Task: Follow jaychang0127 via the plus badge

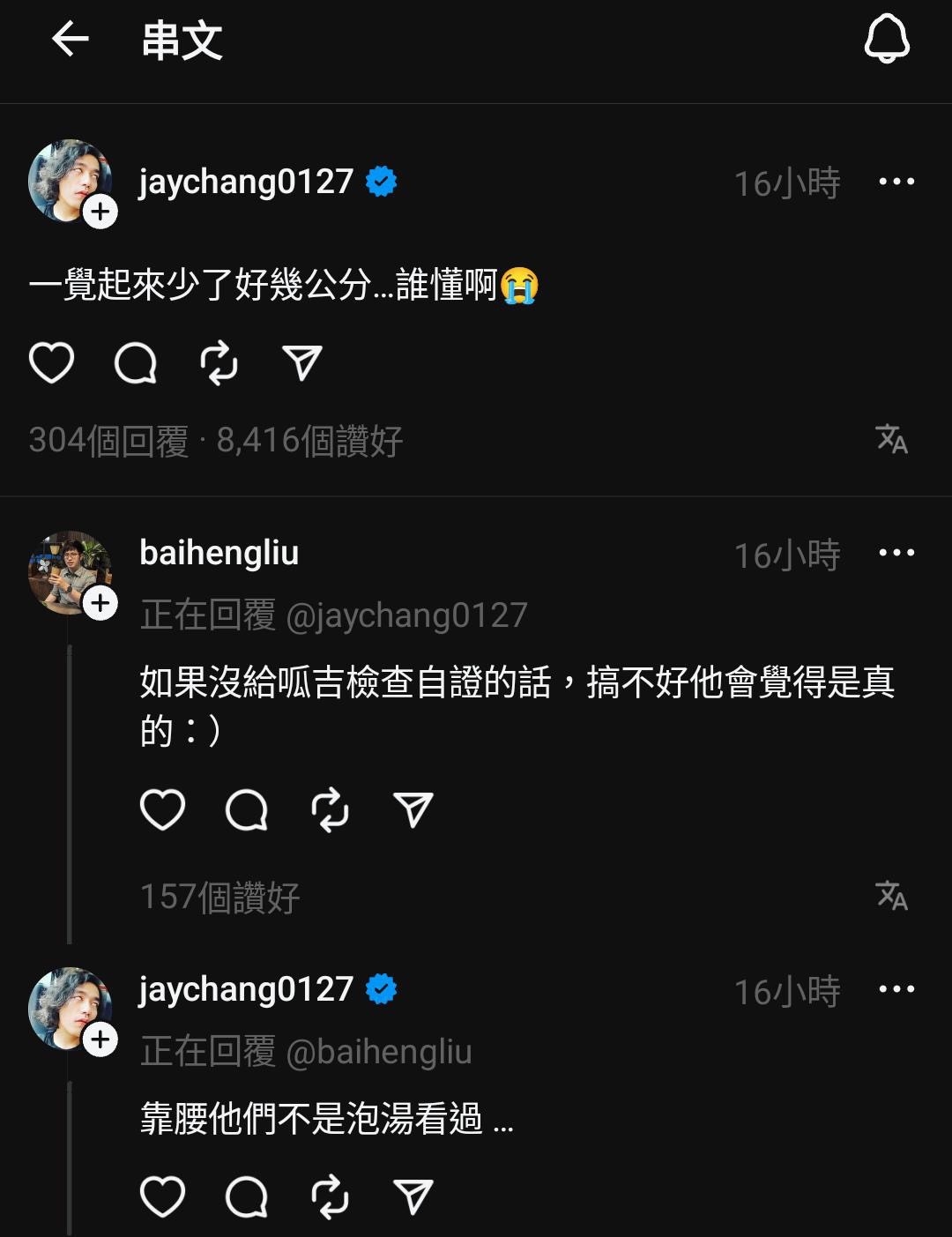Action: pyautogui.click(x=101, y=211)
